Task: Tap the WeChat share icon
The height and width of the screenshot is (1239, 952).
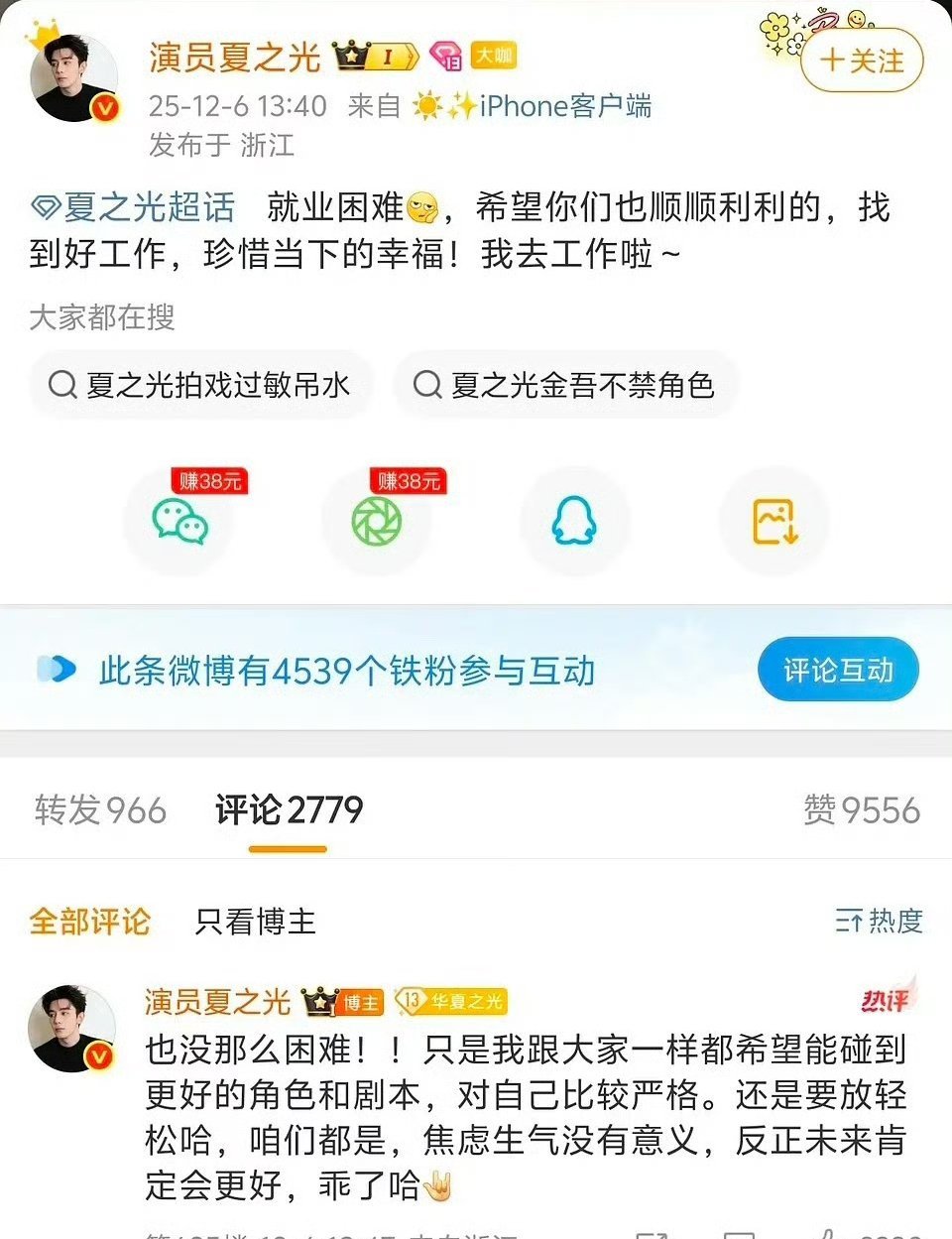Action: [x=178, y=521]
